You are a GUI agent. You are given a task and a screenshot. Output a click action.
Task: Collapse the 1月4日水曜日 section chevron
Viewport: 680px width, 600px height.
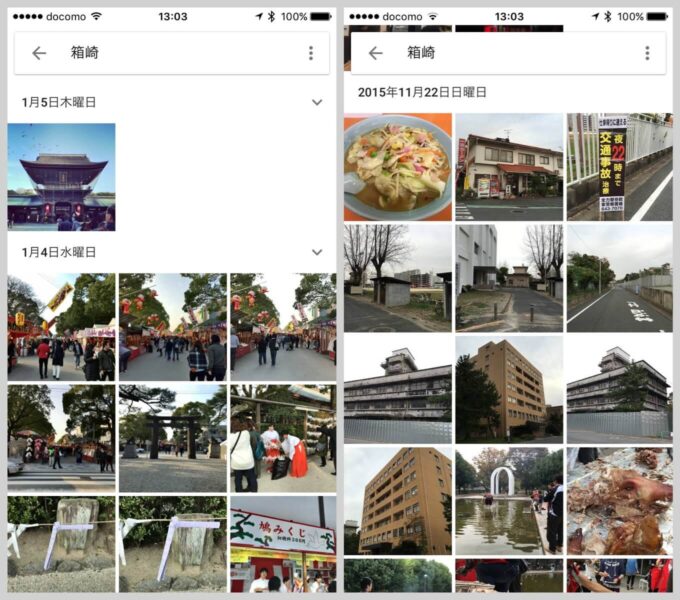tap(317, 252)
